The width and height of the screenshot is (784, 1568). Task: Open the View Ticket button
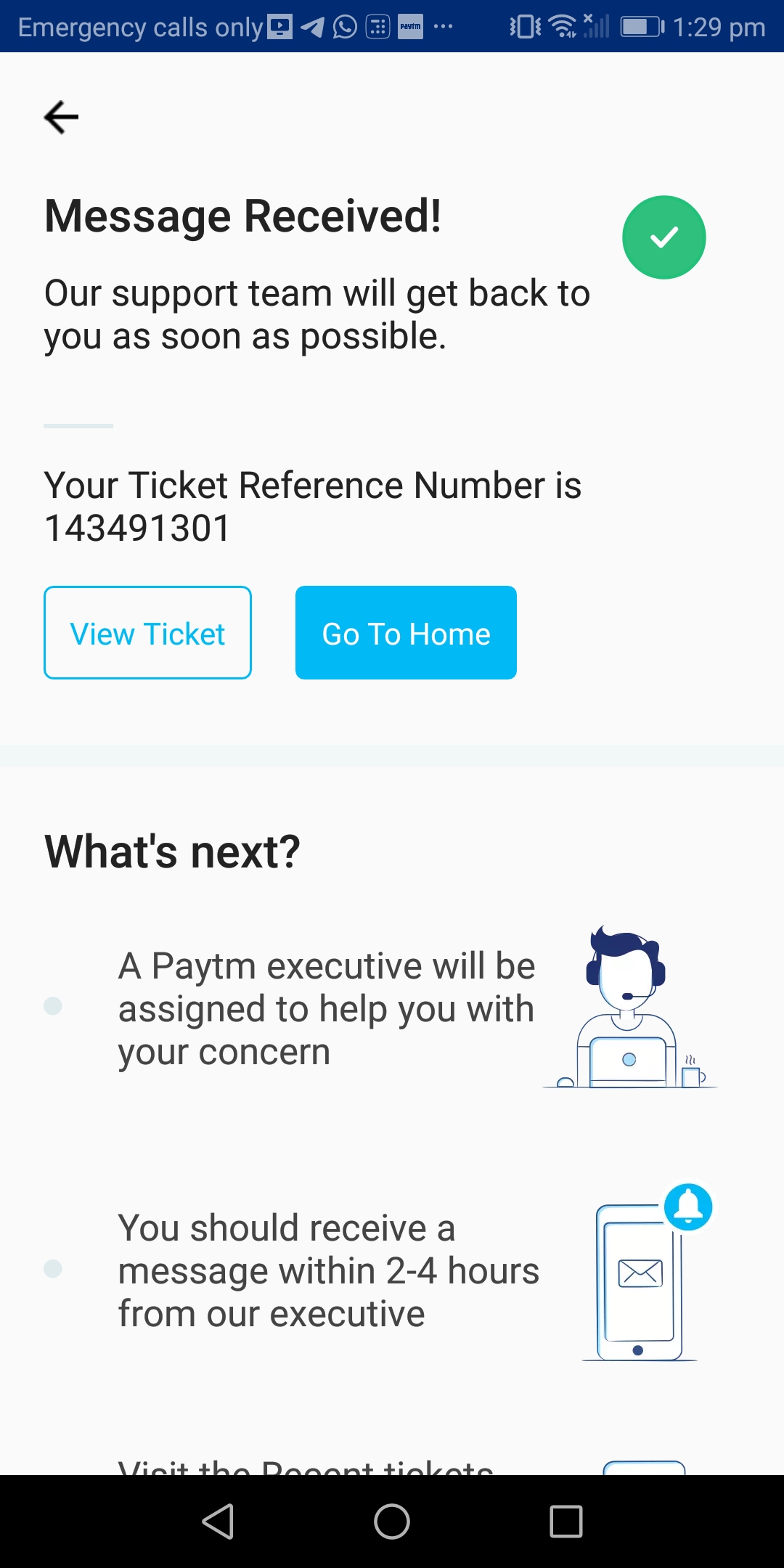pyautogui.click(x=147, y=633)
